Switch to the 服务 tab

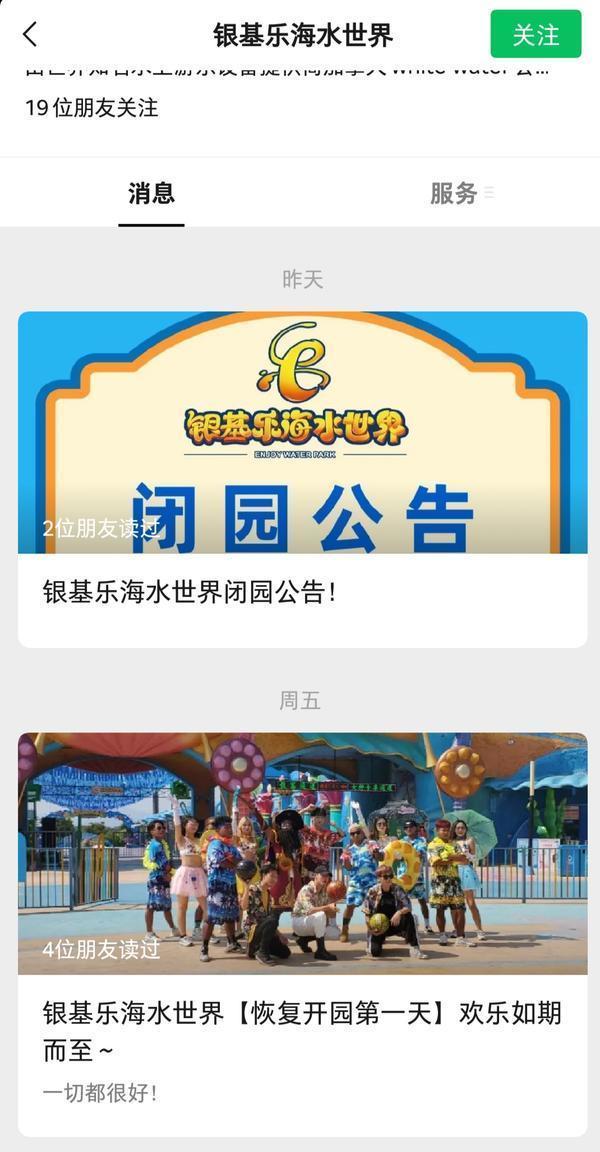pyautogui.click(x=454, y=193)
